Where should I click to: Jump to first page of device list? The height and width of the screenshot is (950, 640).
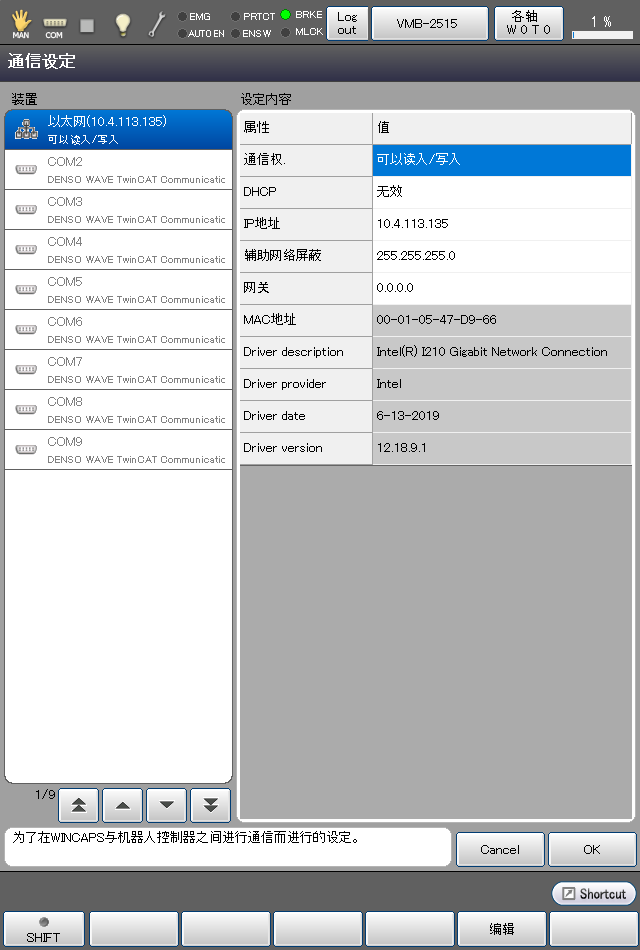pyautogui.click(x=78, y=805)
